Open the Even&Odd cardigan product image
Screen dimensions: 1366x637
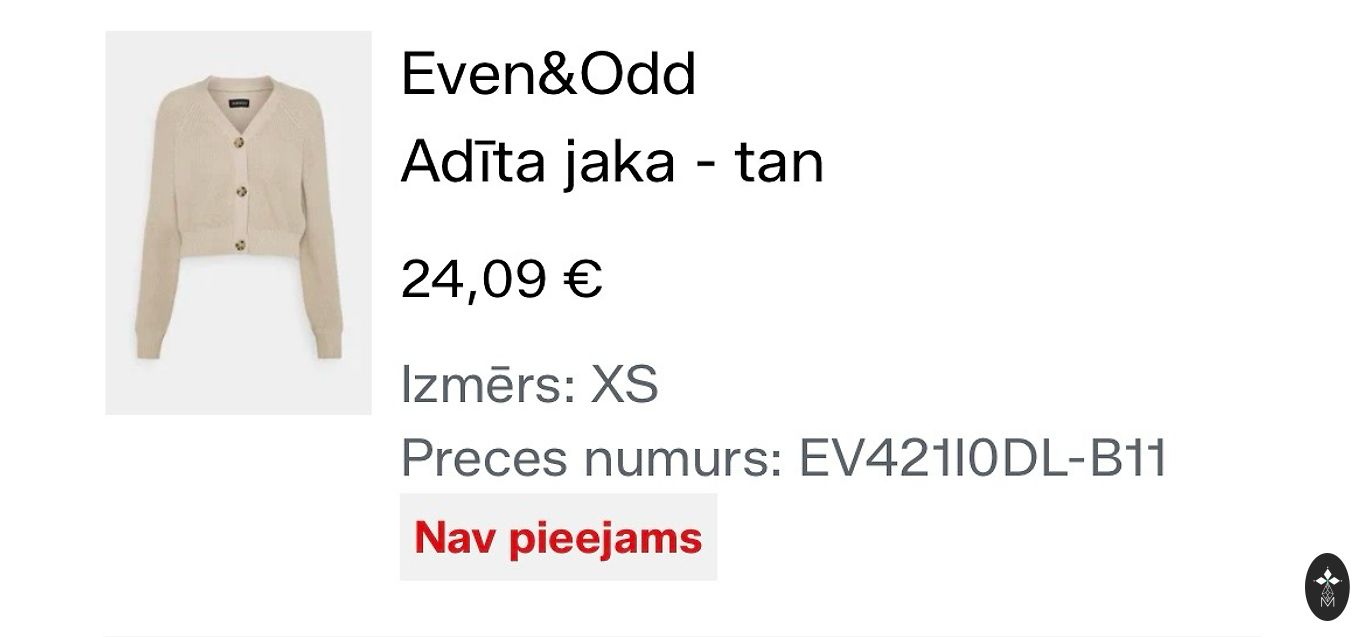point(238,222)
